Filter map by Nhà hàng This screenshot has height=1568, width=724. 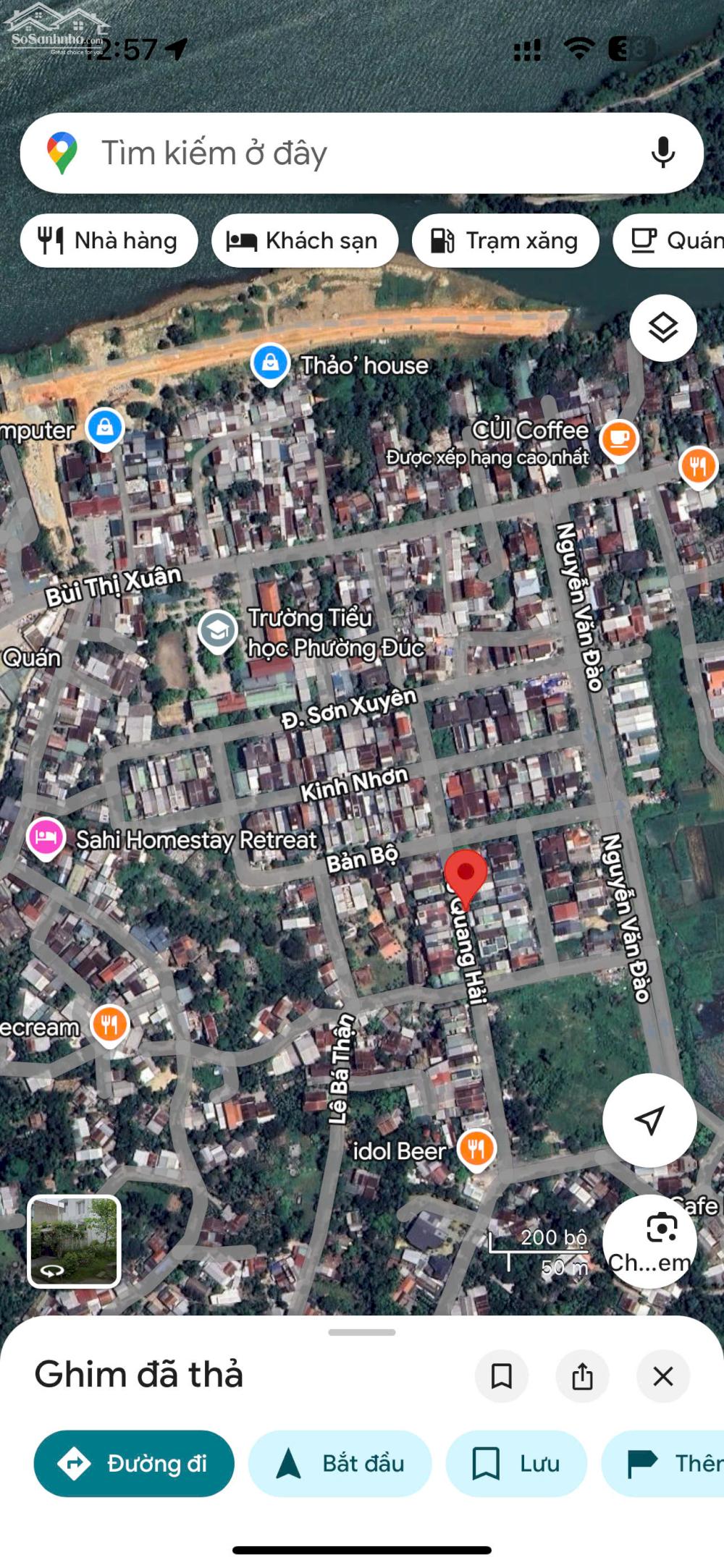pyautogui.click(x=109, y=241)
